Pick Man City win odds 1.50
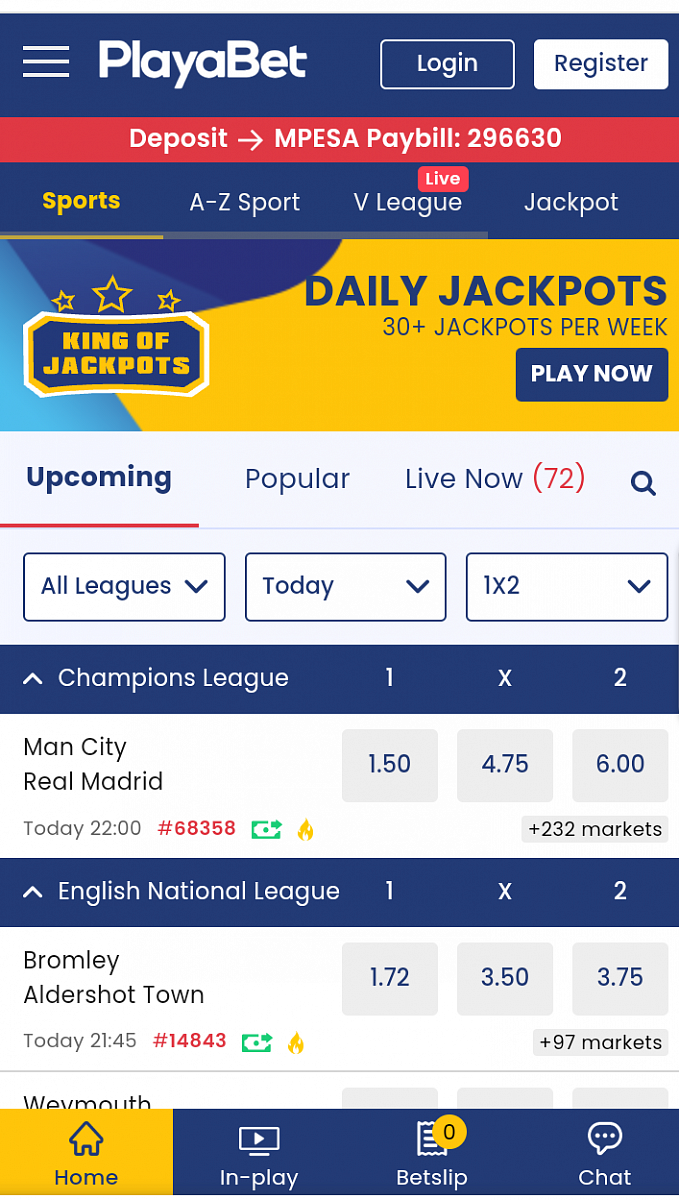The image size is (679, 1200). tap(389, 765)
